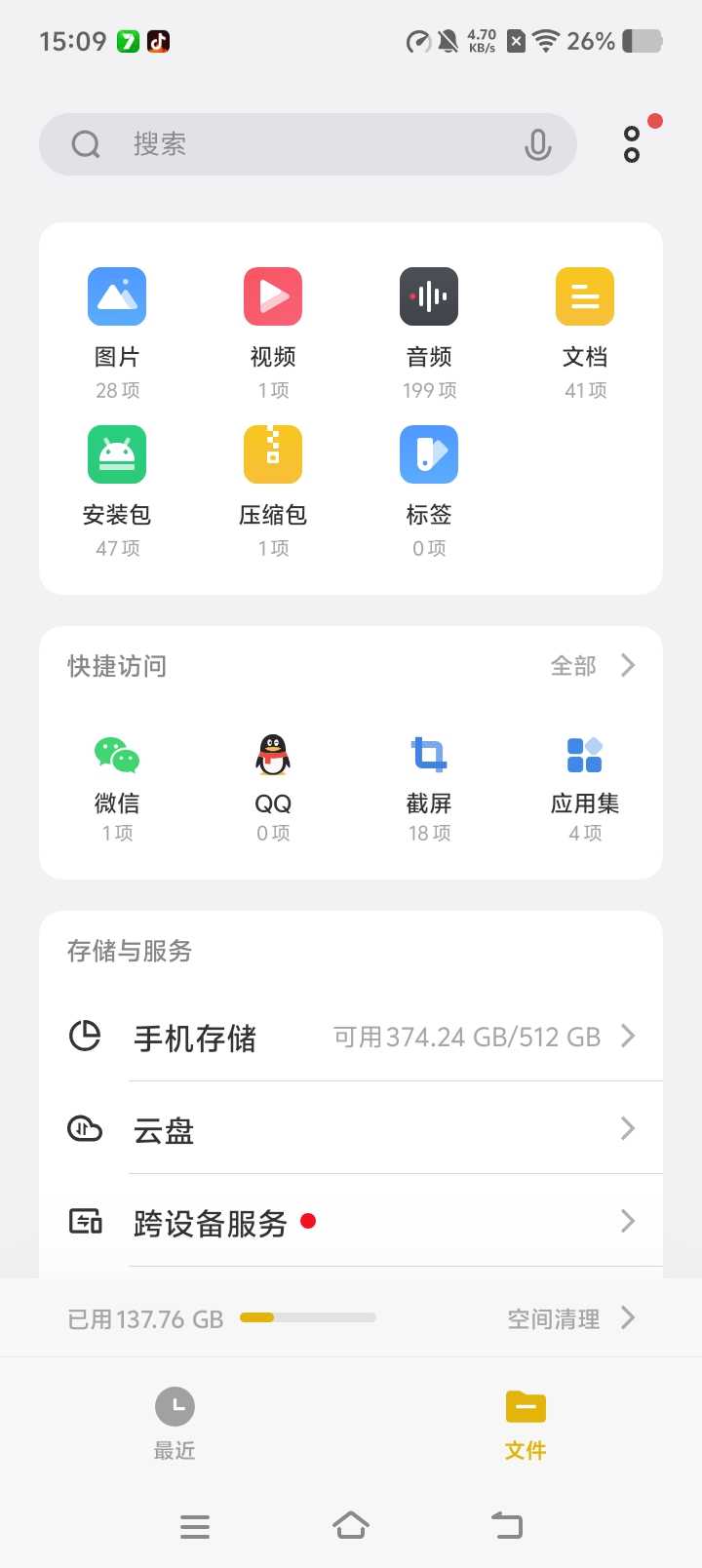Start voice search with the microphone icon
Image resolution: width=702 pixels, height=1568 pixels.
(x=537, y=144)
